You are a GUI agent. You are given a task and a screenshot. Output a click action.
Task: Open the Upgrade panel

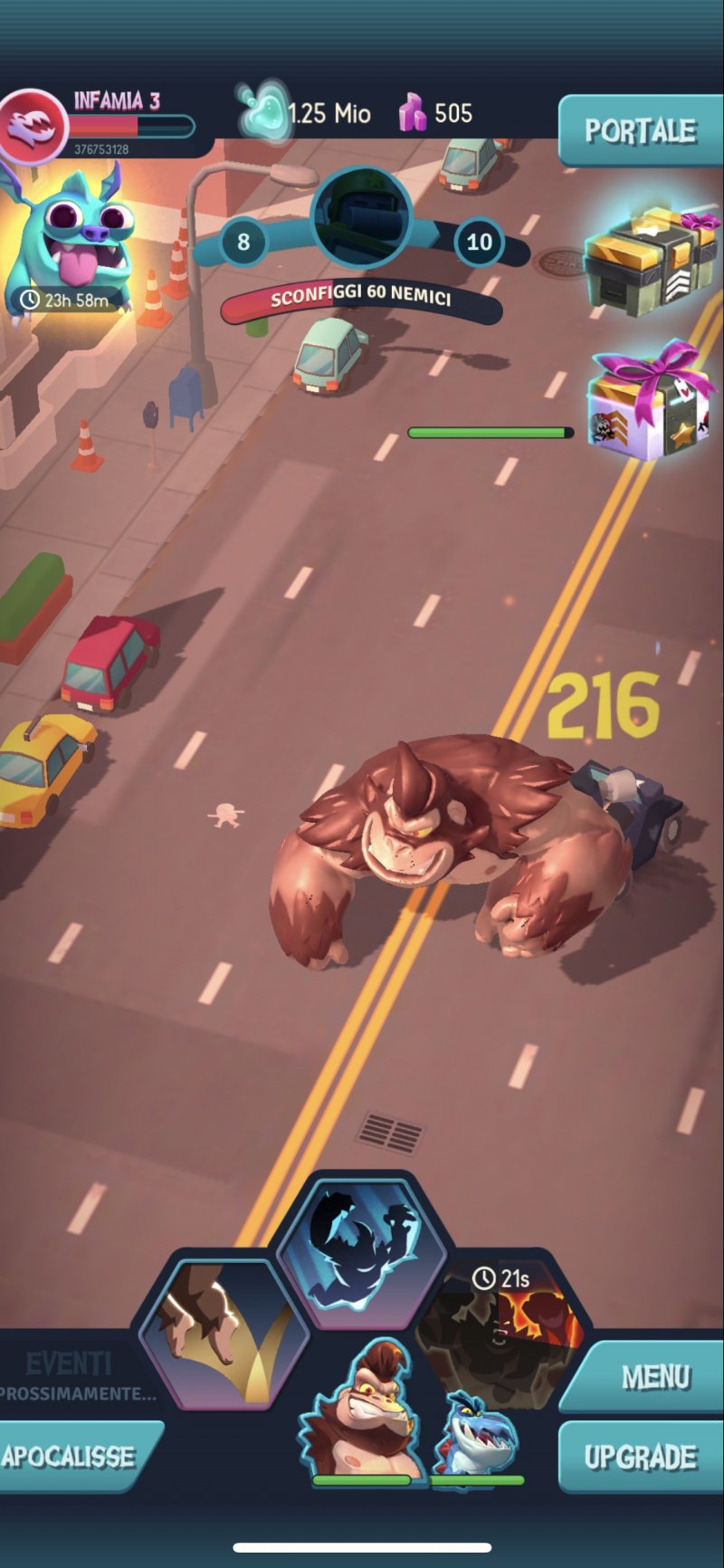640,1457
